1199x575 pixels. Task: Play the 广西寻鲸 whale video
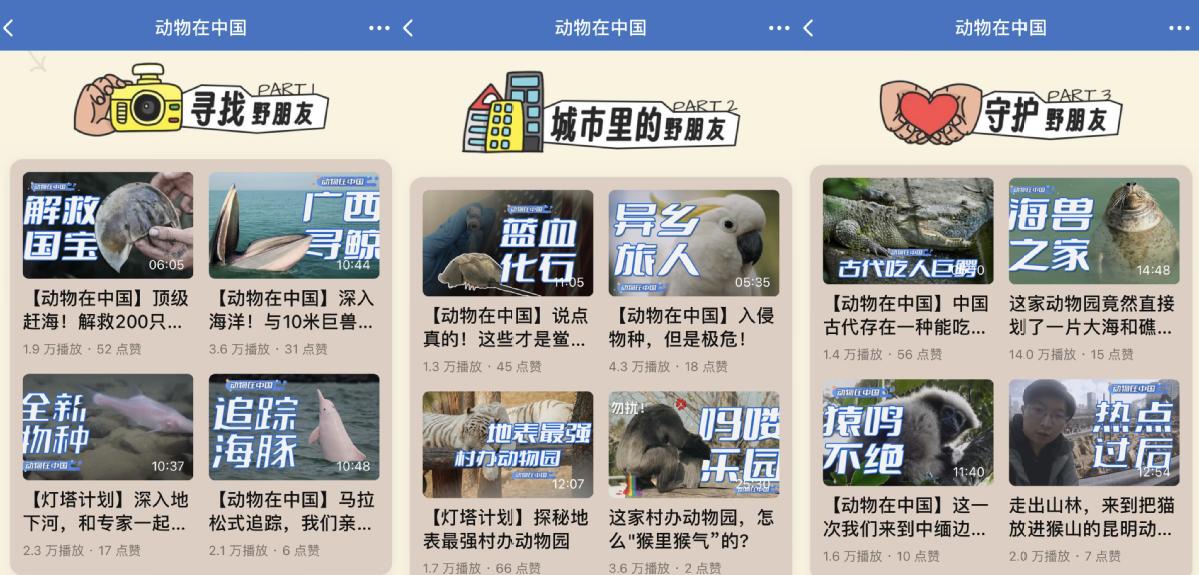pos(294,225)
